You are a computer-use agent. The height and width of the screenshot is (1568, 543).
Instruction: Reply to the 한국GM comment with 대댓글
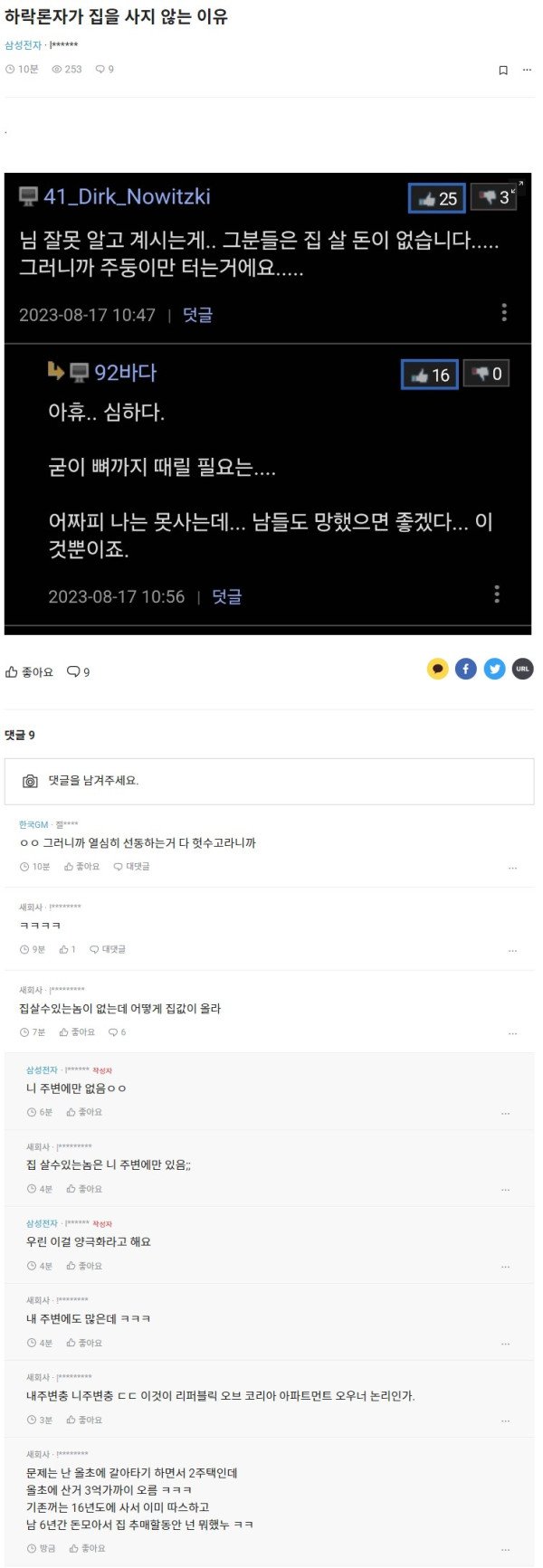[132, 867]
